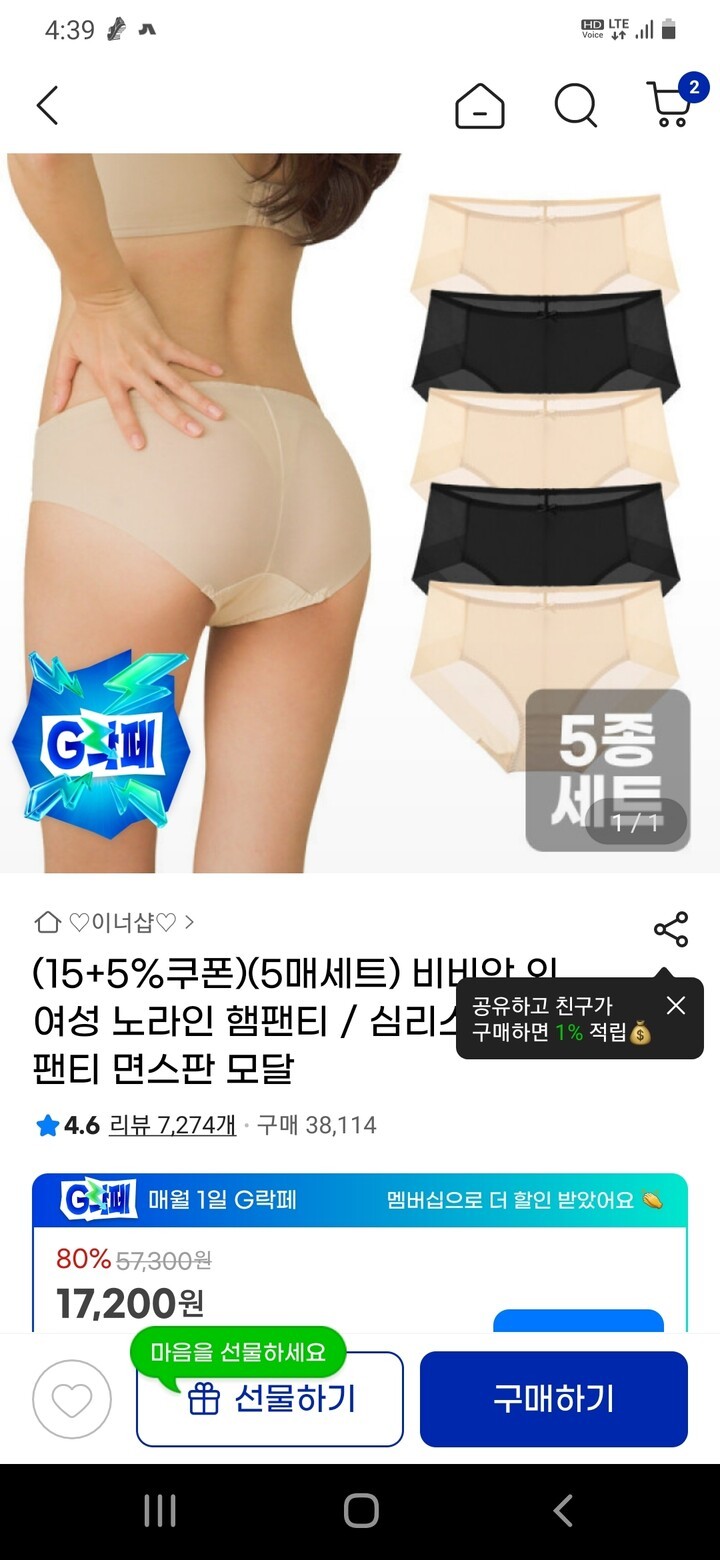Open the G락페 monthly event banner

pos(360,1200)
